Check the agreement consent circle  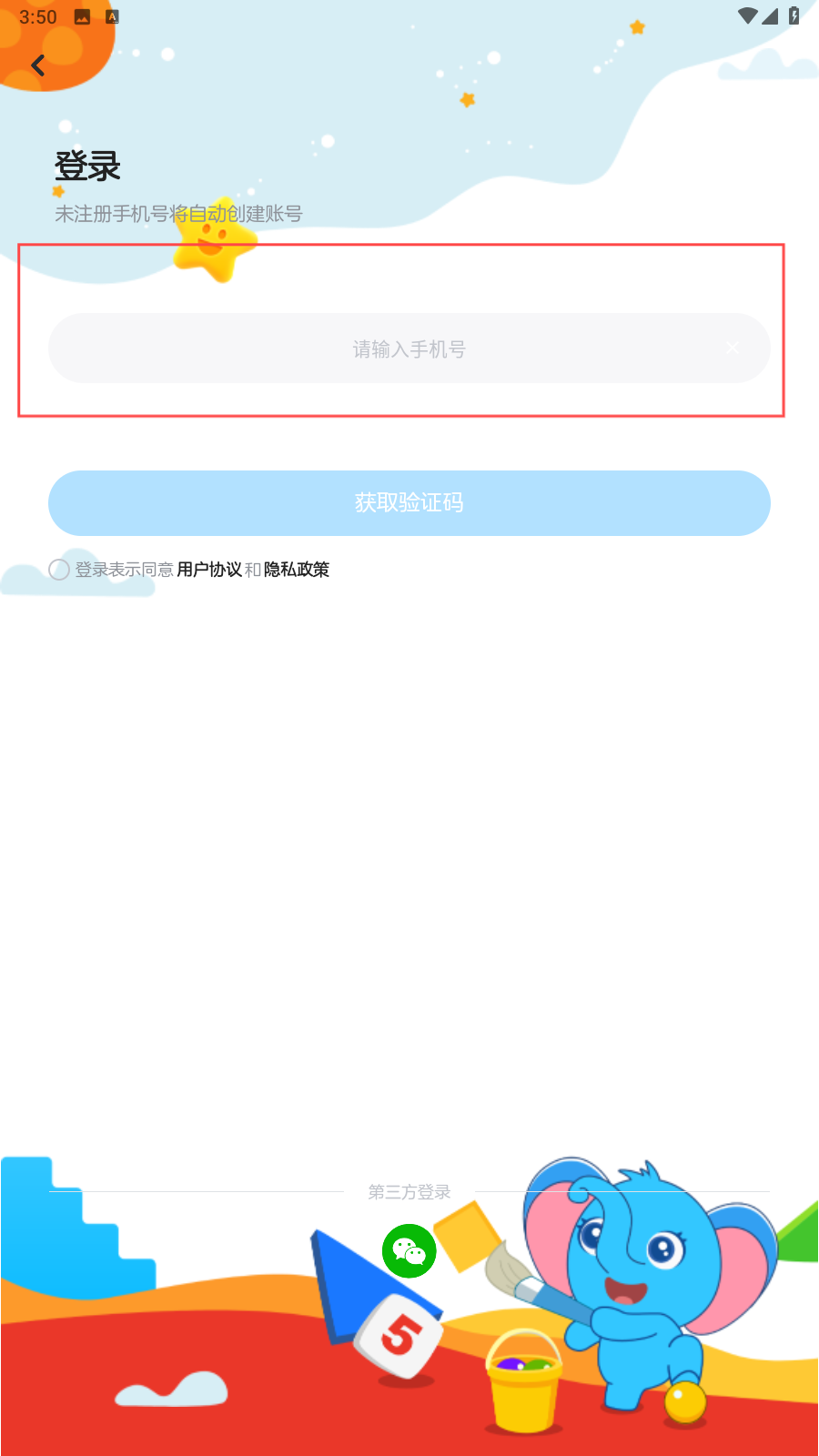coord(59,570)
